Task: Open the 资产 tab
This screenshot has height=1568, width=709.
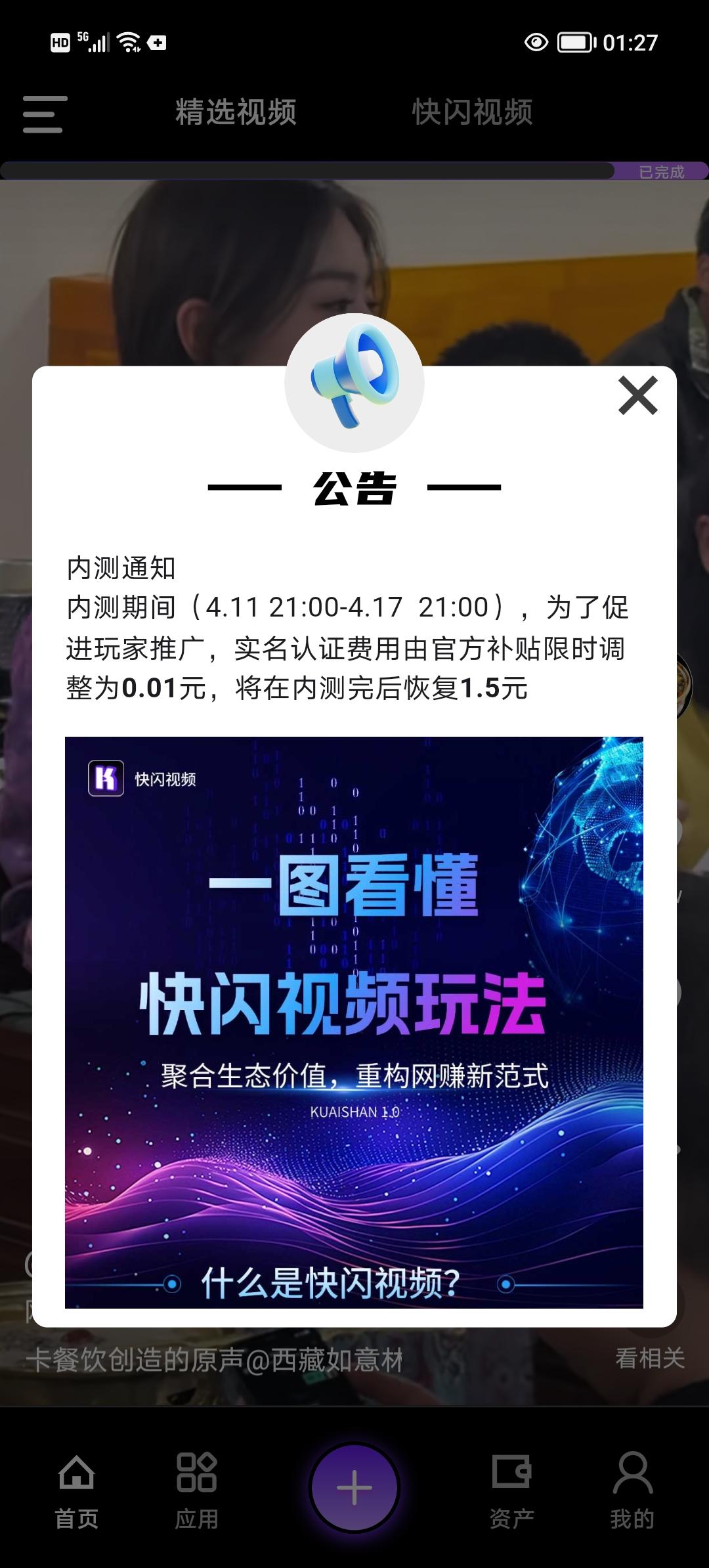Action: (511, 1489)
